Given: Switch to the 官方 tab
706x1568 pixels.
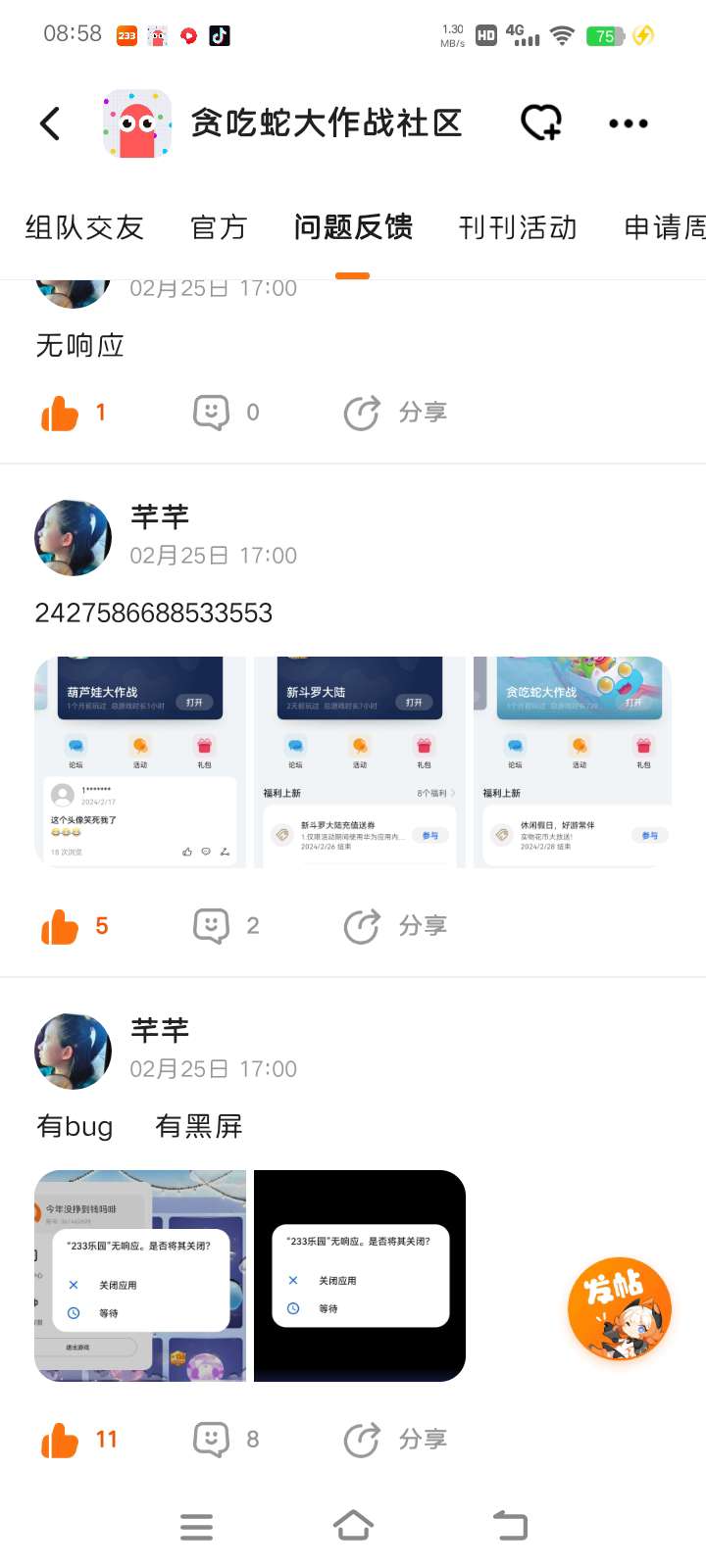Looking at the screenshot, I should click(218, 228).
